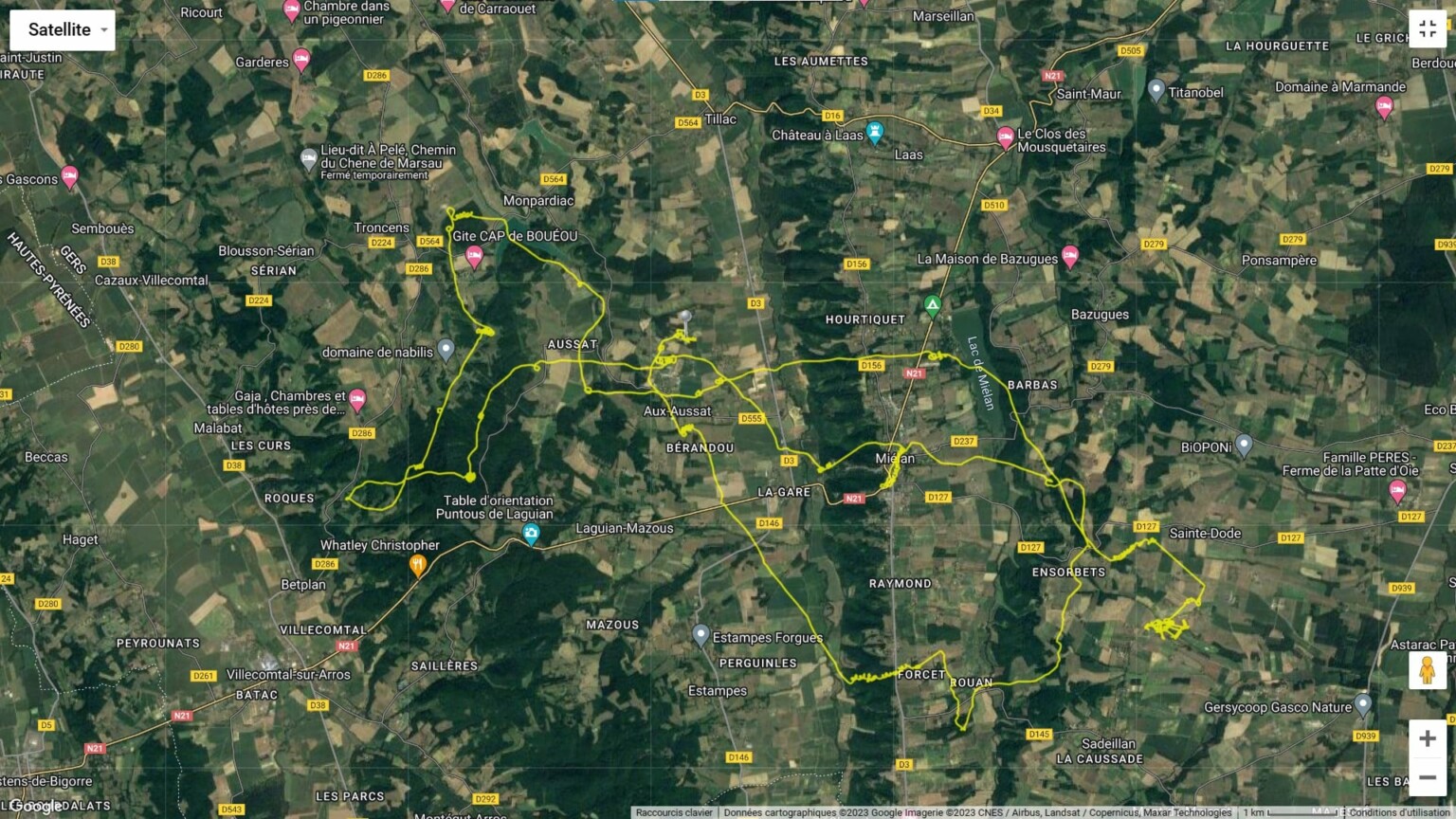Select the Street View pegman
This screenshot has height=819, width=1456.
(1427, 670)
